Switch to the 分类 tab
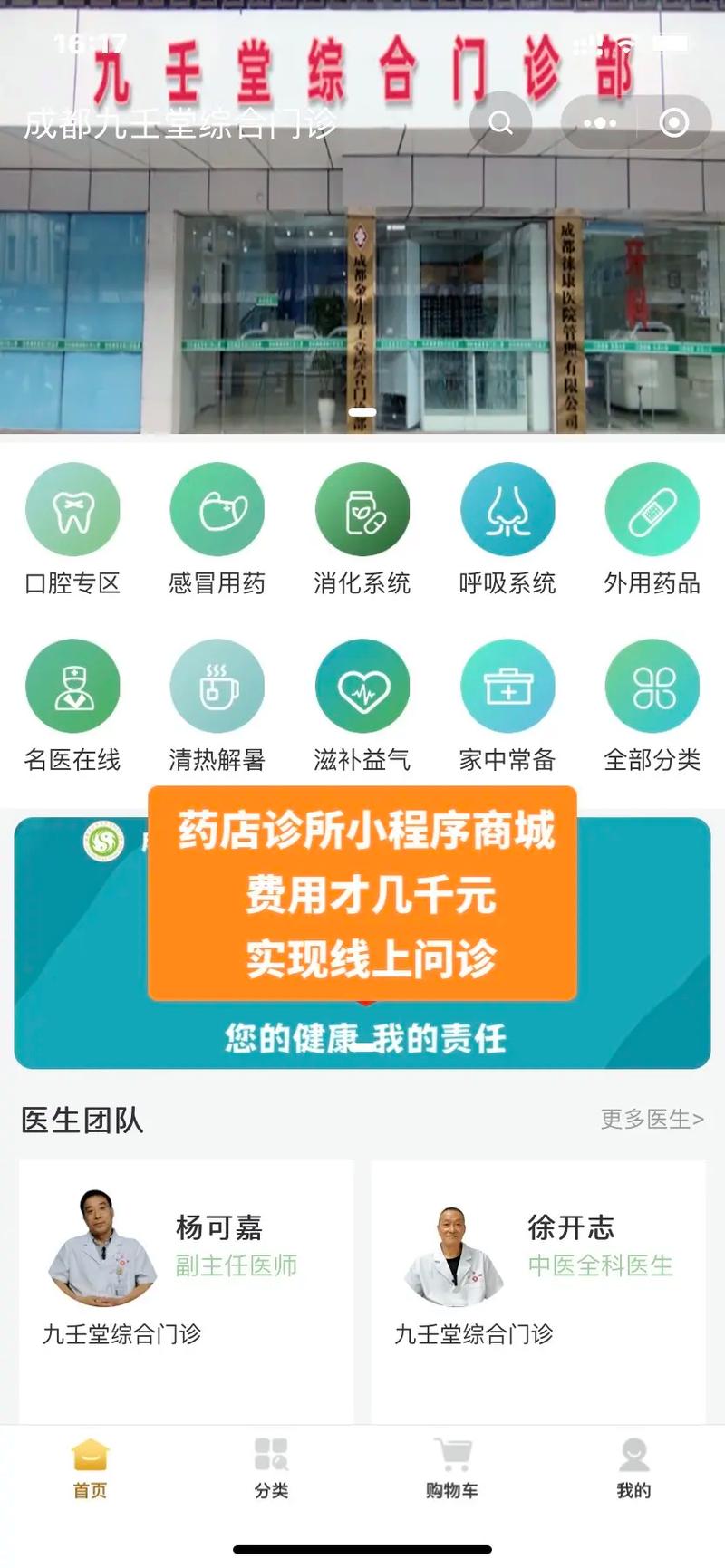This screenshot has width=725, height=1568. [271, 1467]
